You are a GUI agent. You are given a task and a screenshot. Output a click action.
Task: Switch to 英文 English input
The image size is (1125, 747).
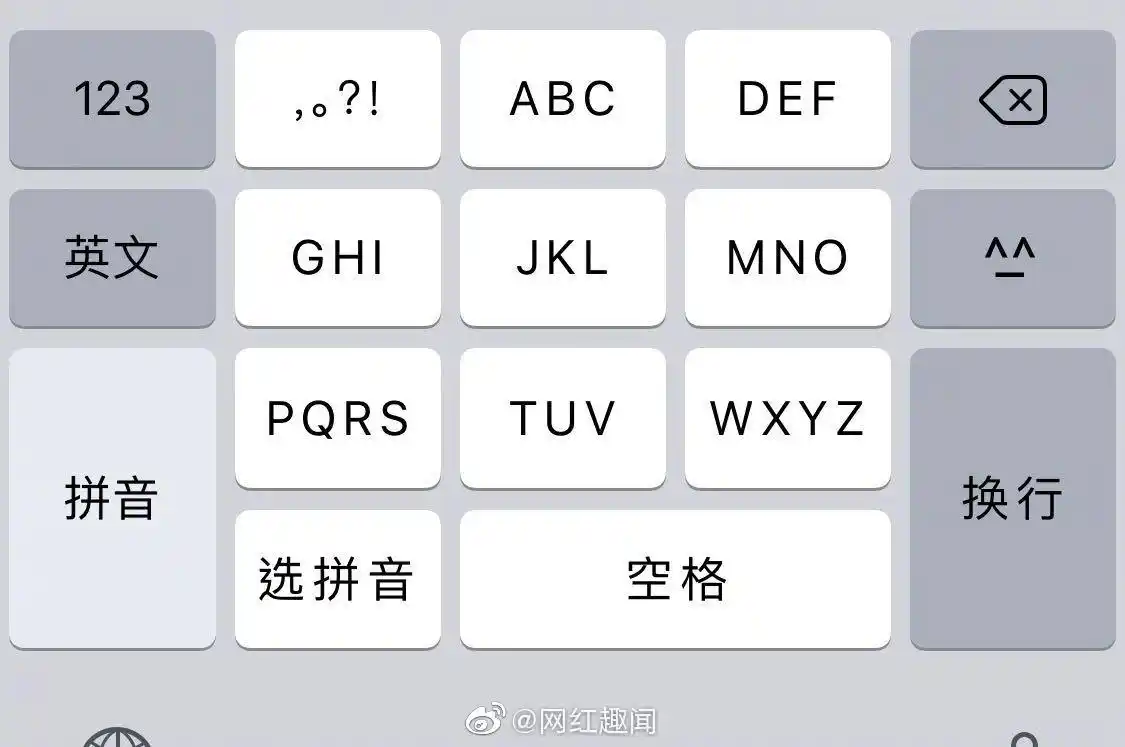pyautogui.click(x=112, y=258)
